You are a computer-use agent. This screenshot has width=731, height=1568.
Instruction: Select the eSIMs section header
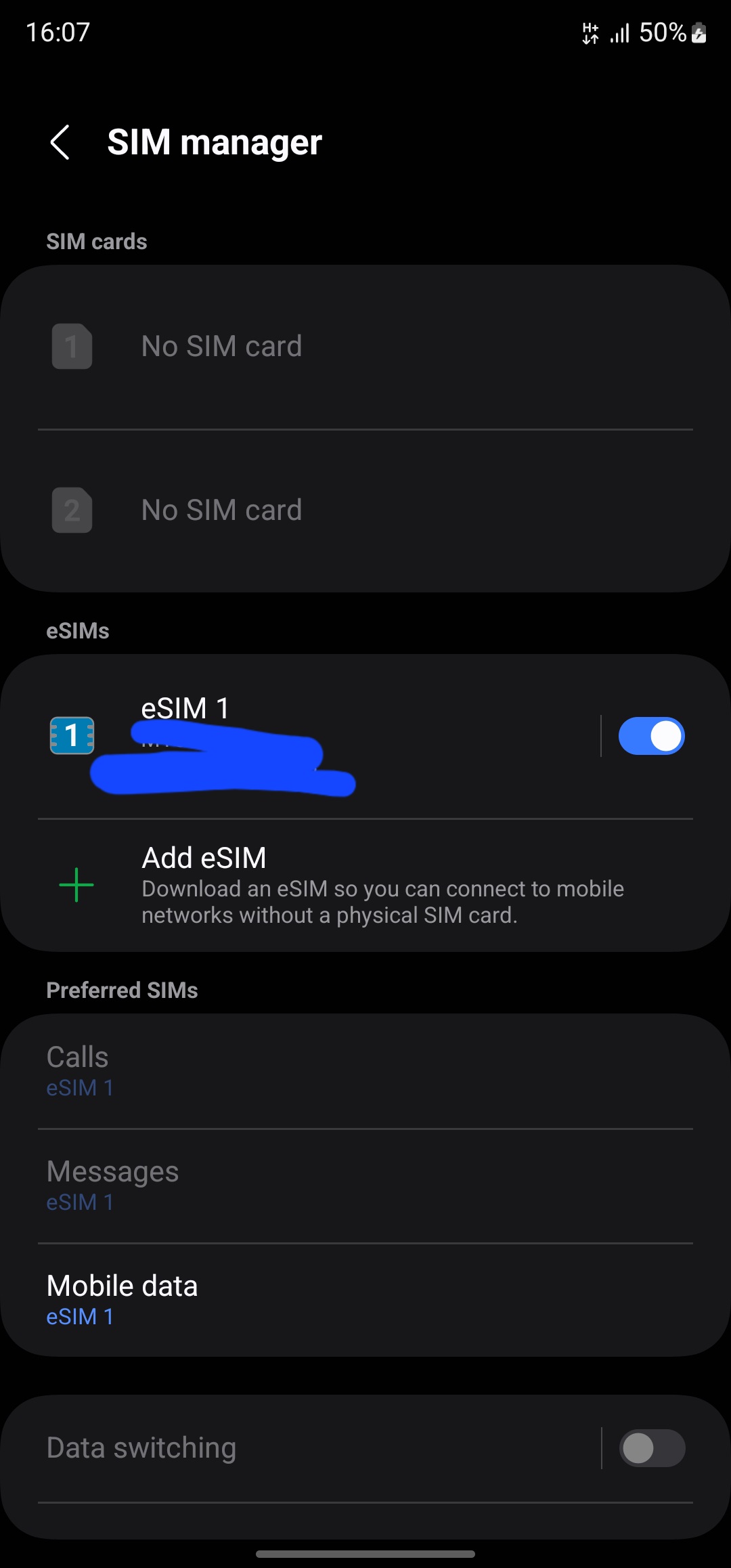[x=79, y=630]
